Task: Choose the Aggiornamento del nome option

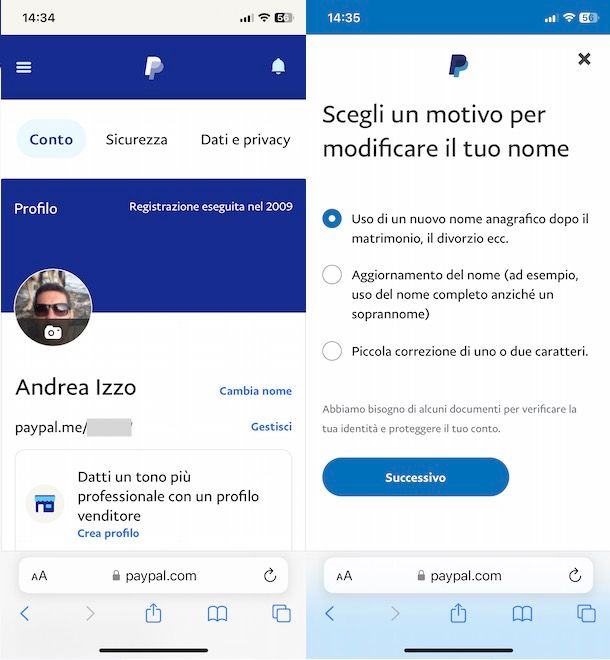Action: (x=332, y=275)
